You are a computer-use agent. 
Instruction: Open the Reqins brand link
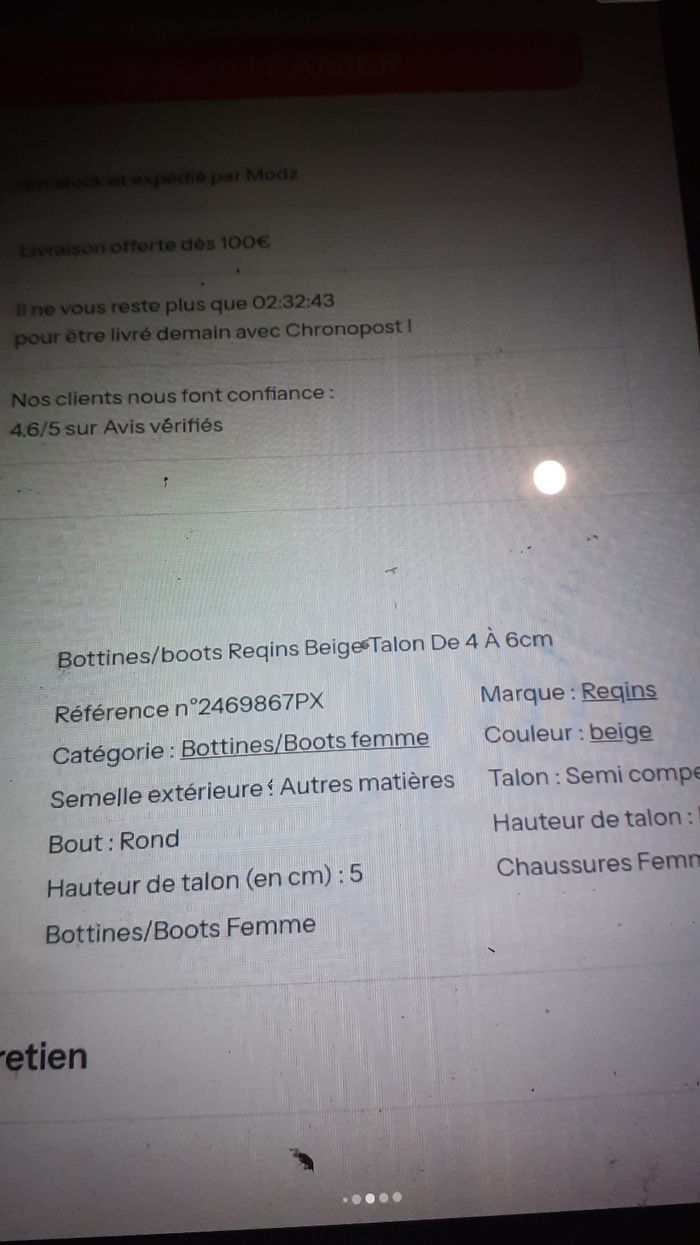(x=619, y=691)
